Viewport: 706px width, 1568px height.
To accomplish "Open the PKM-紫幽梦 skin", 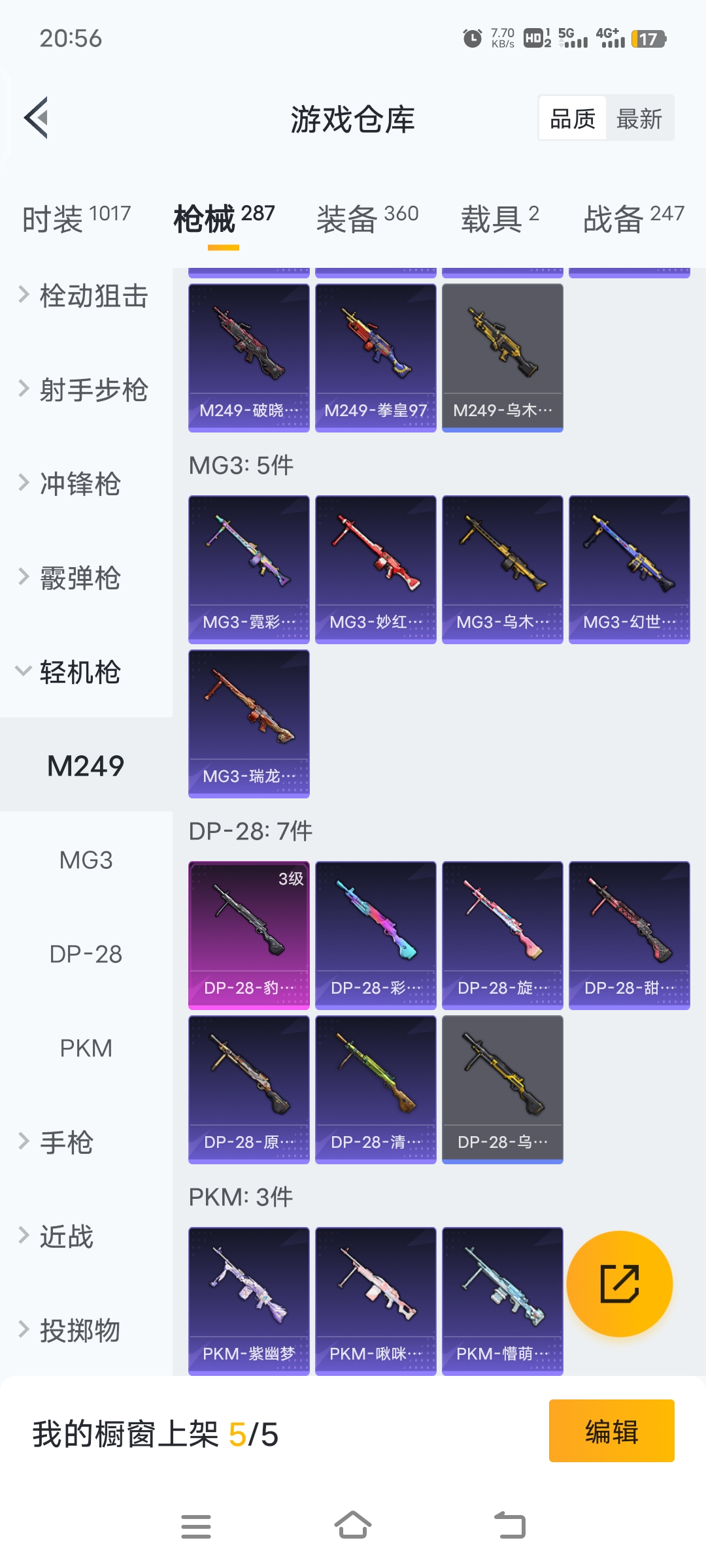I will click(x=248, y=1301).
